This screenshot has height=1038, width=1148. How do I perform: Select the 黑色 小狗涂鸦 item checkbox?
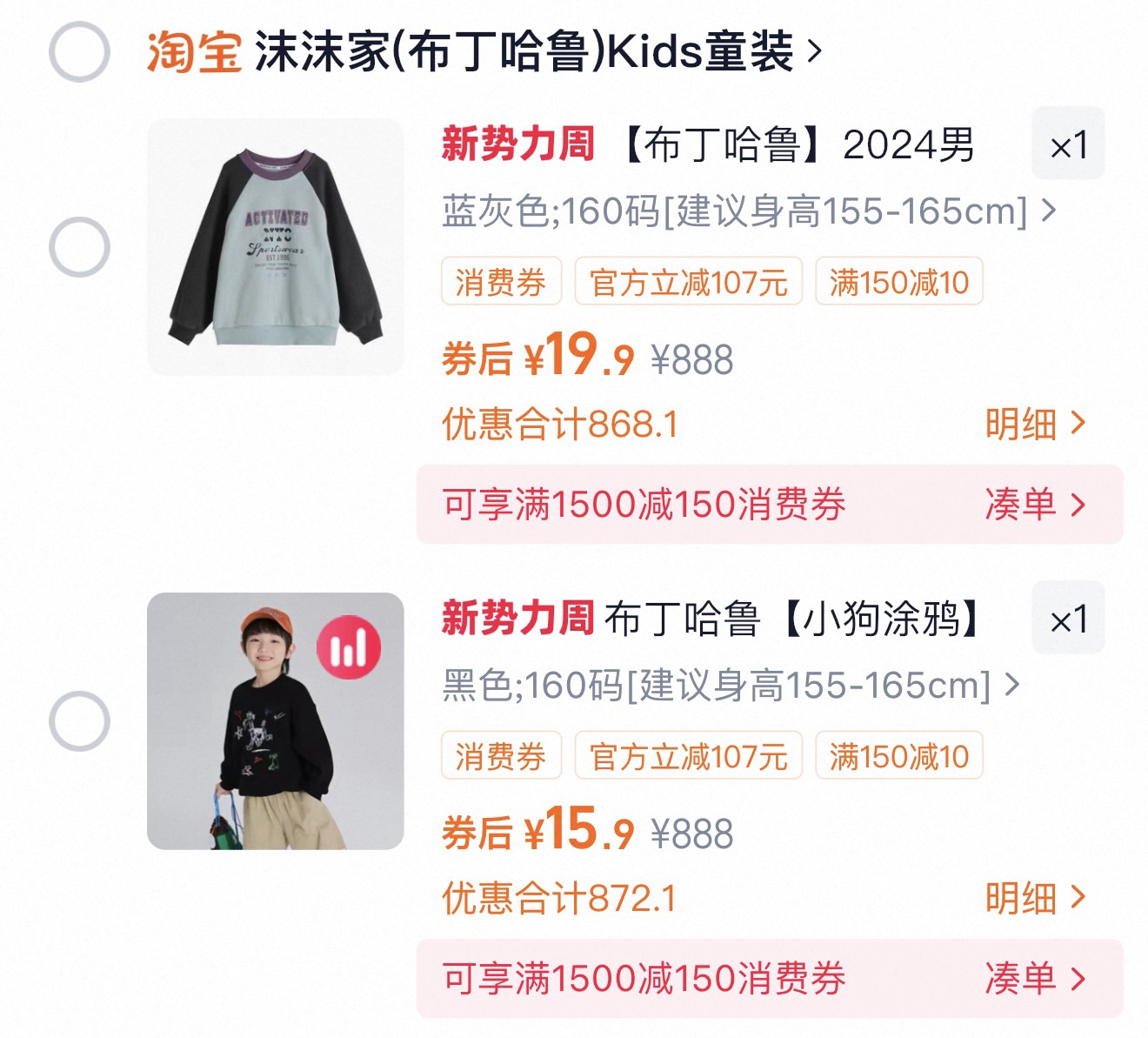[x=79, y=721]
